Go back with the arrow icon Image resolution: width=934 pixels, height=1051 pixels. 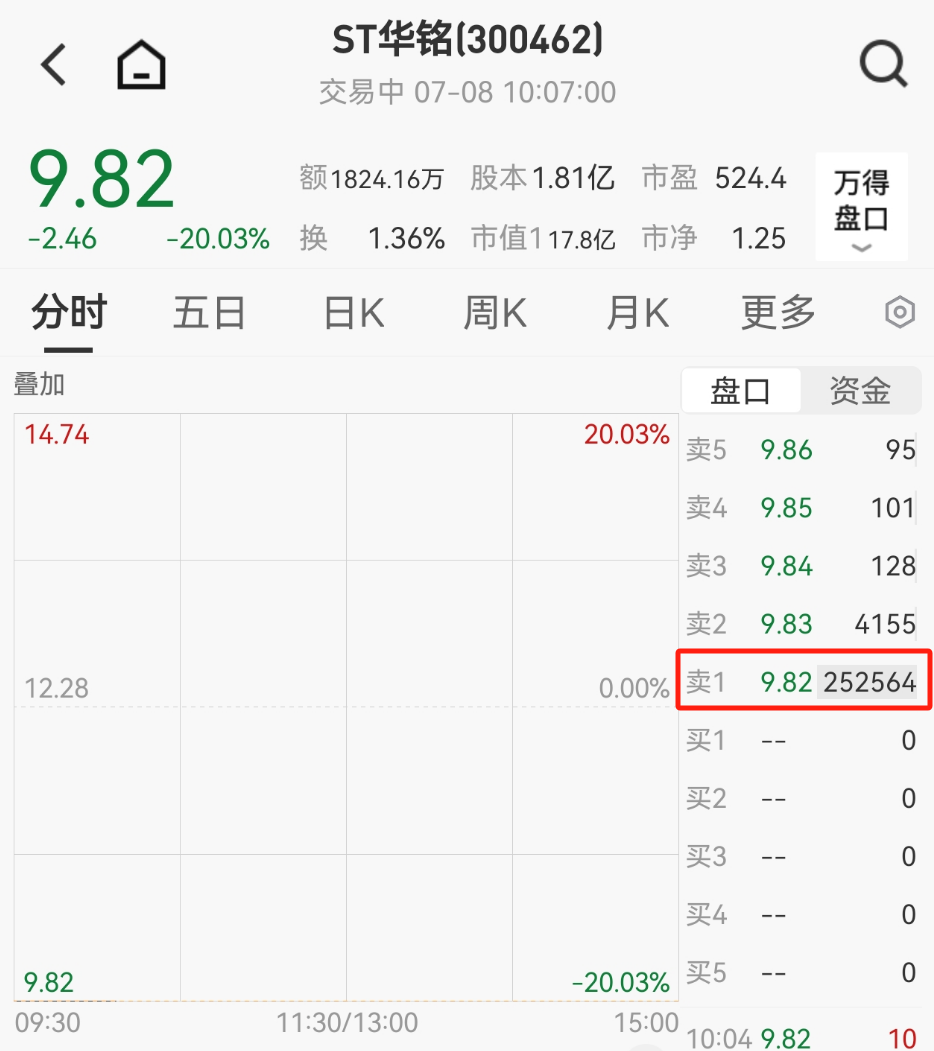(x=53, y=66)
